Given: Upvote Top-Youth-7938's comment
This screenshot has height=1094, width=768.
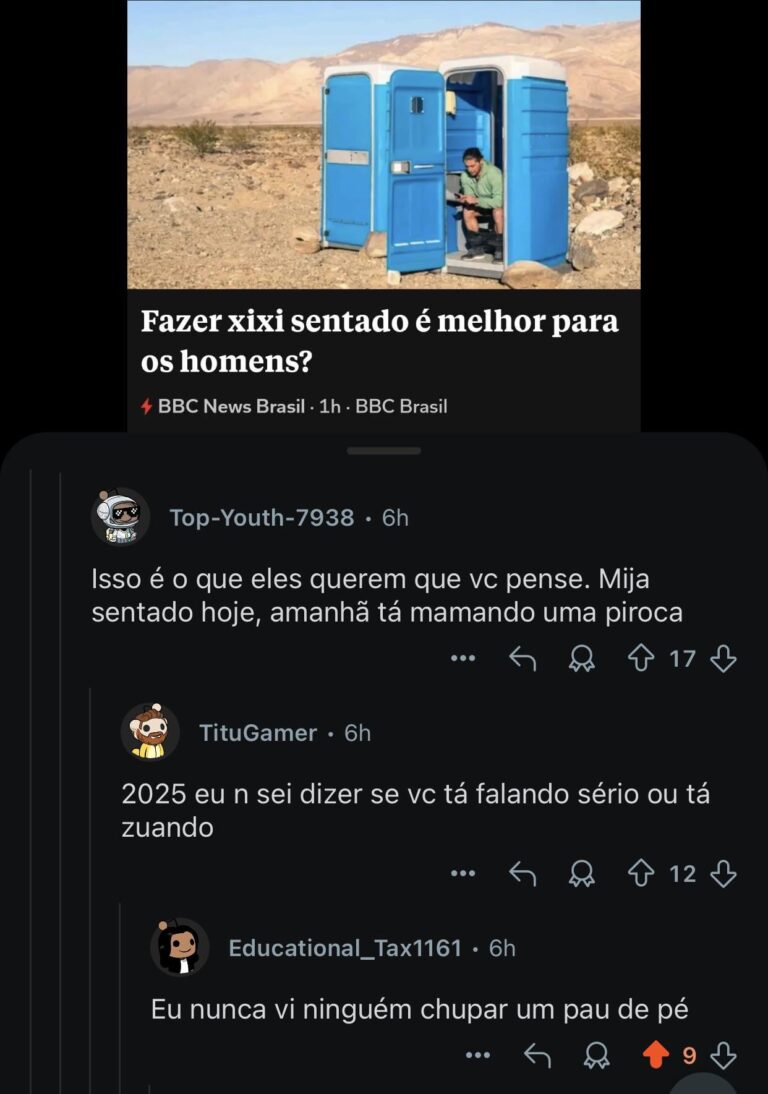Looking at the screenshot, I should coord(640,658).
